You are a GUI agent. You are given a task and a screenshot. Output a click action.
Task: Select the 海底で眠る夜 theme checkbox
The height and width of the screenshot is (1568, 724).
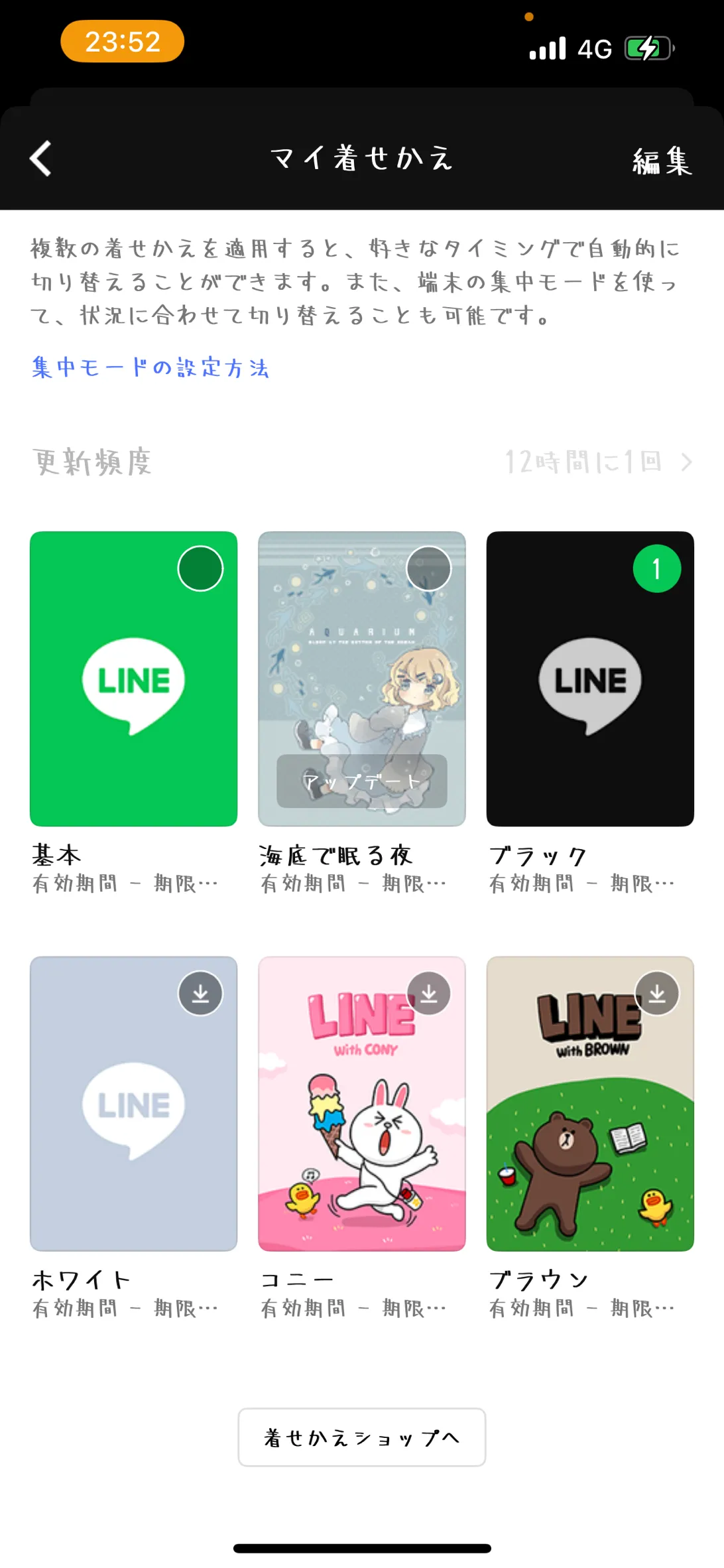[428, 568]
